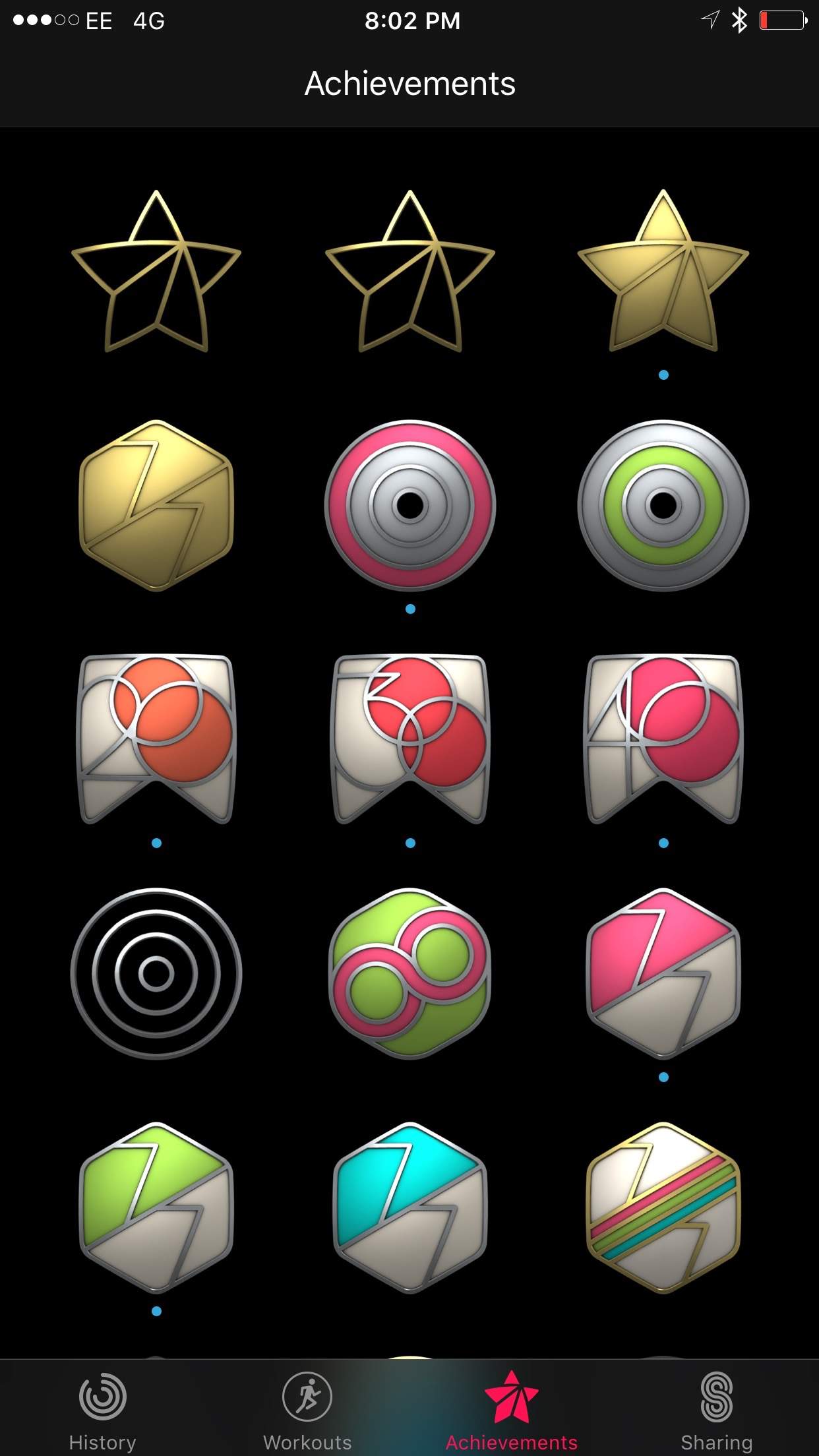Image resolution: width=819 pixels, height=1456 pixels.
Task: Open the pink-ringed silver disc badge
Action: (x=410, y=506)
